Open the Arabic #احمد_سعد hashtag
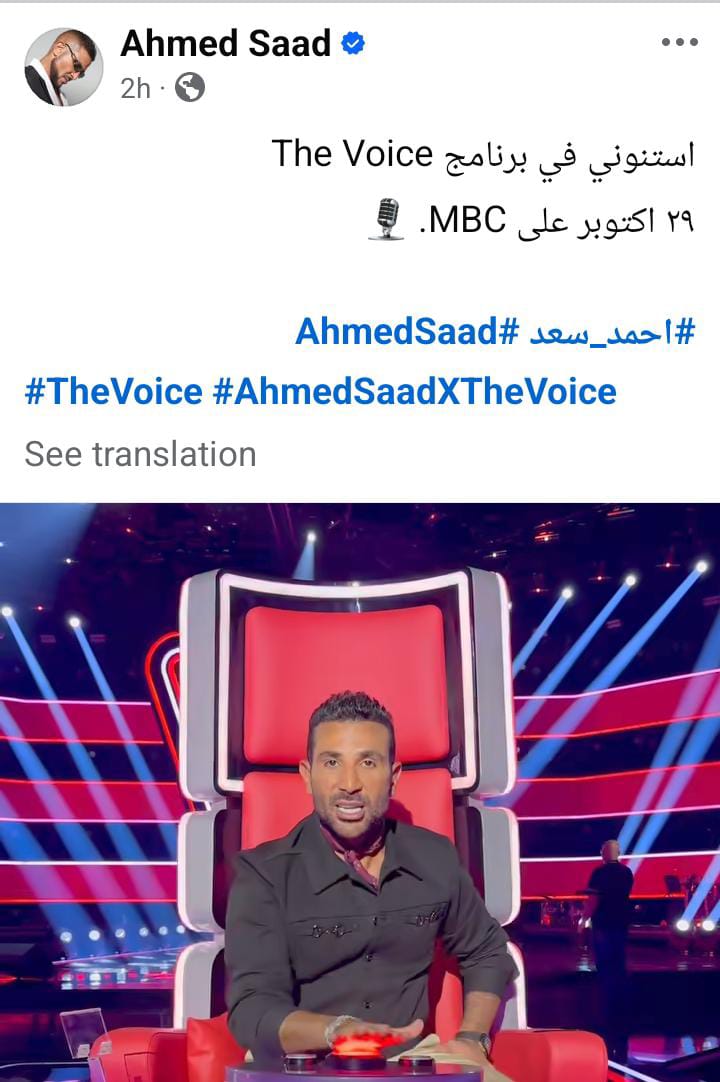Viewport: 720px width, 1082px height. [x=610, y=332]
